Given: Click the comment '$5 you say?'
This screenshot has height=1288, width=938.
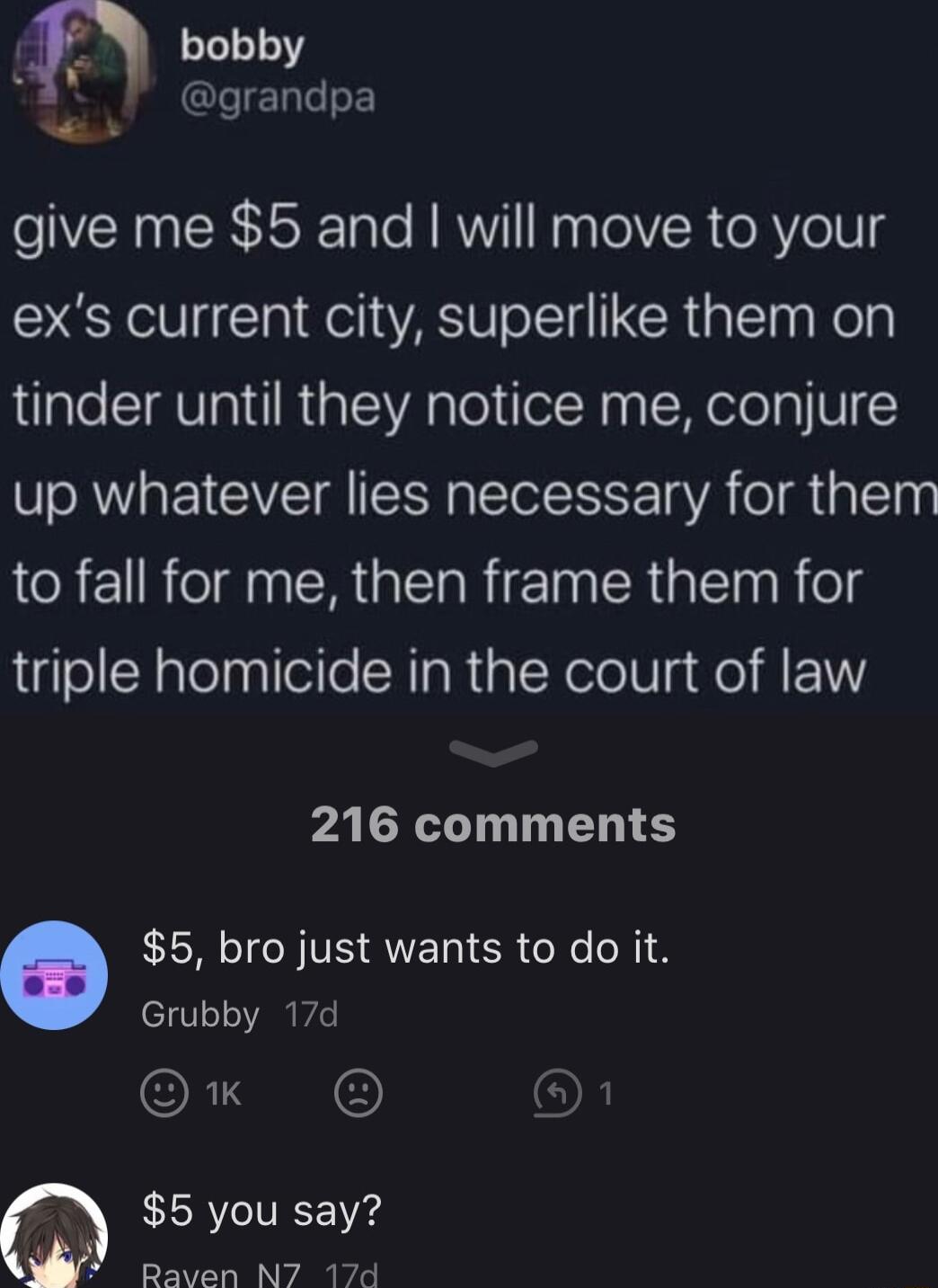Looking at the screenshot, I should [261, 1212].
